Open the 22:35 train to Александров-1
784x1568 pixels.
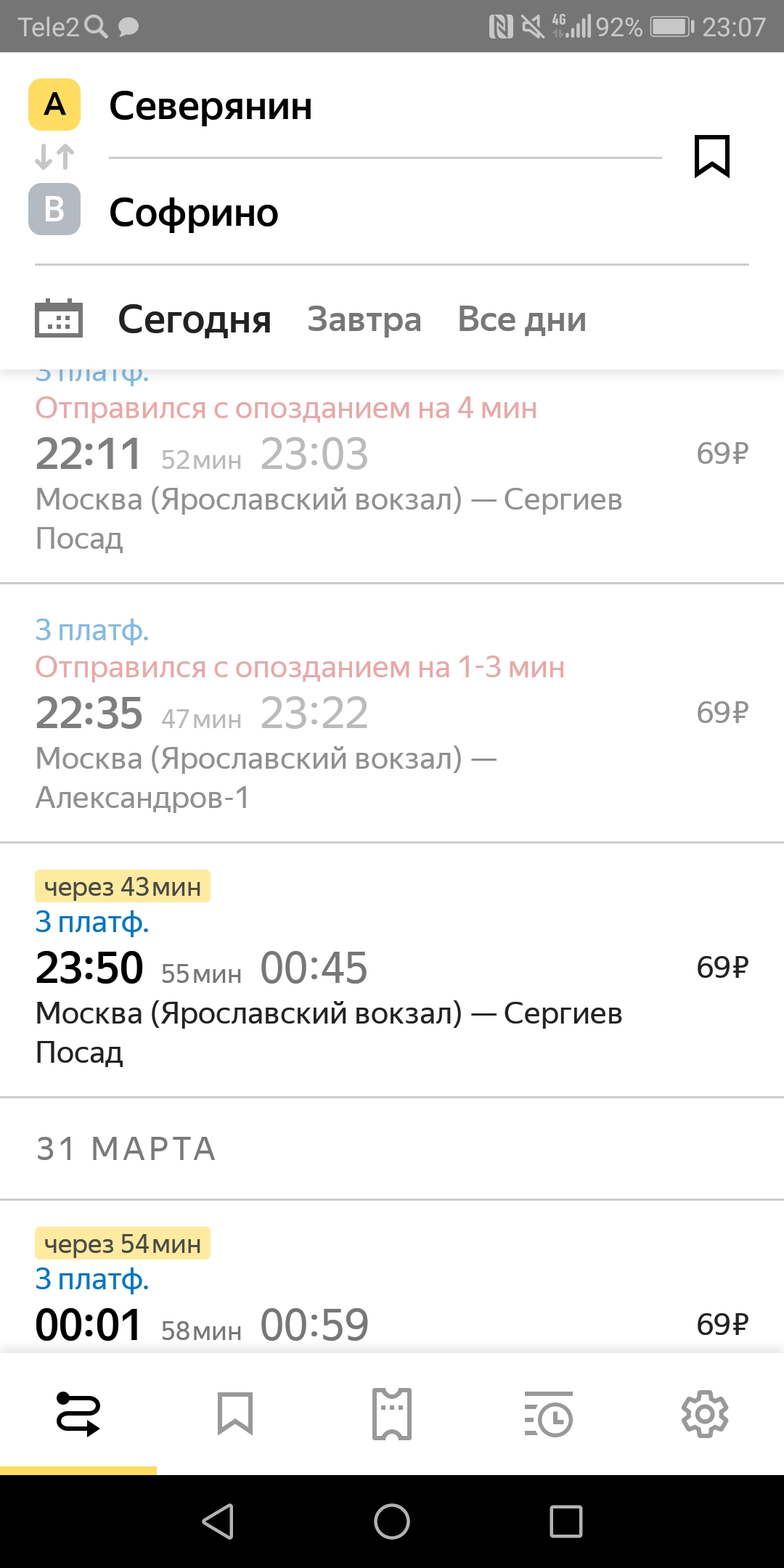pyautogui.click(x=392, y=713)
